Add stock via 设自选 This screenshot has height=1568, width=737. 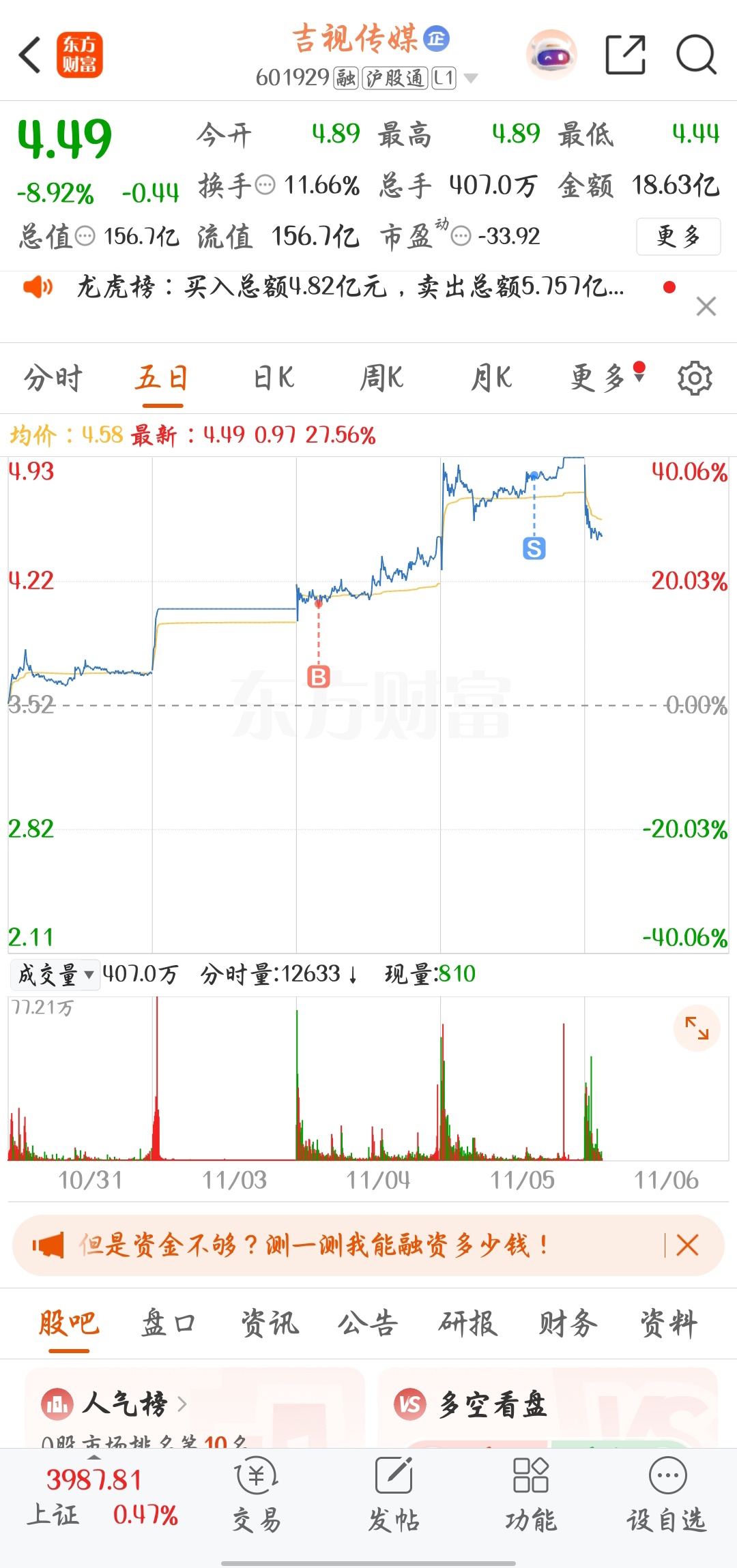click(x=667, y=1494)
